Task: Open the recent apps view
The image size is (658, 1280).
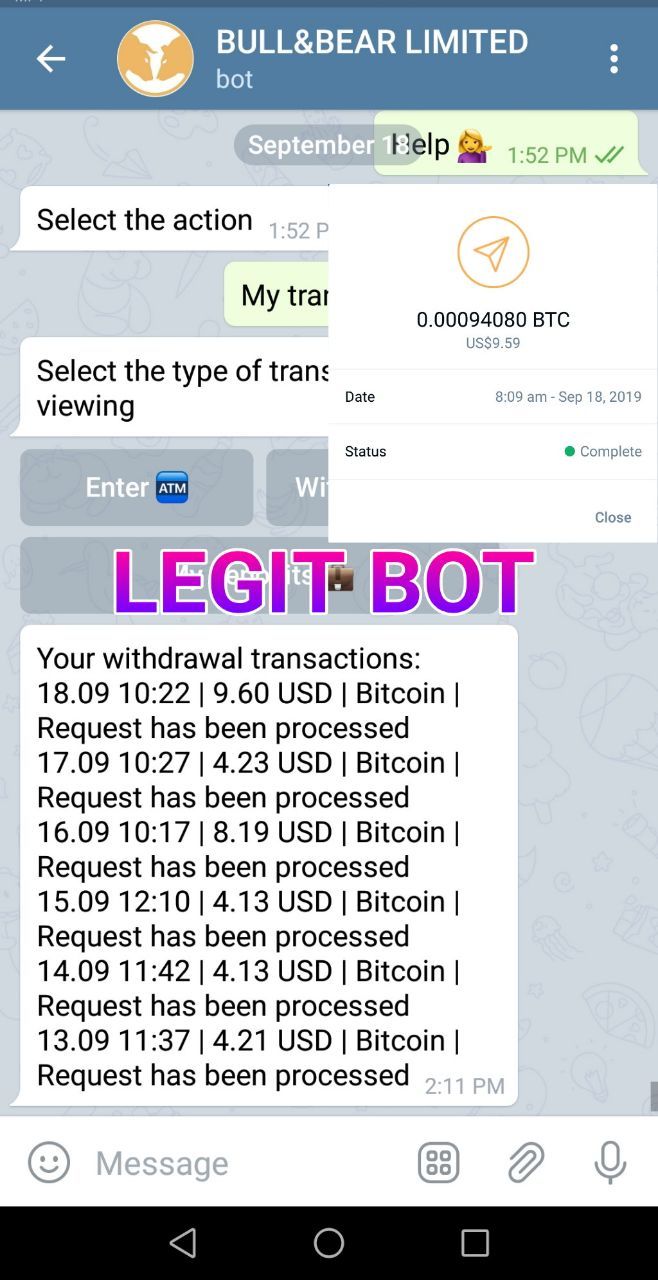Action: (475, 1243)
